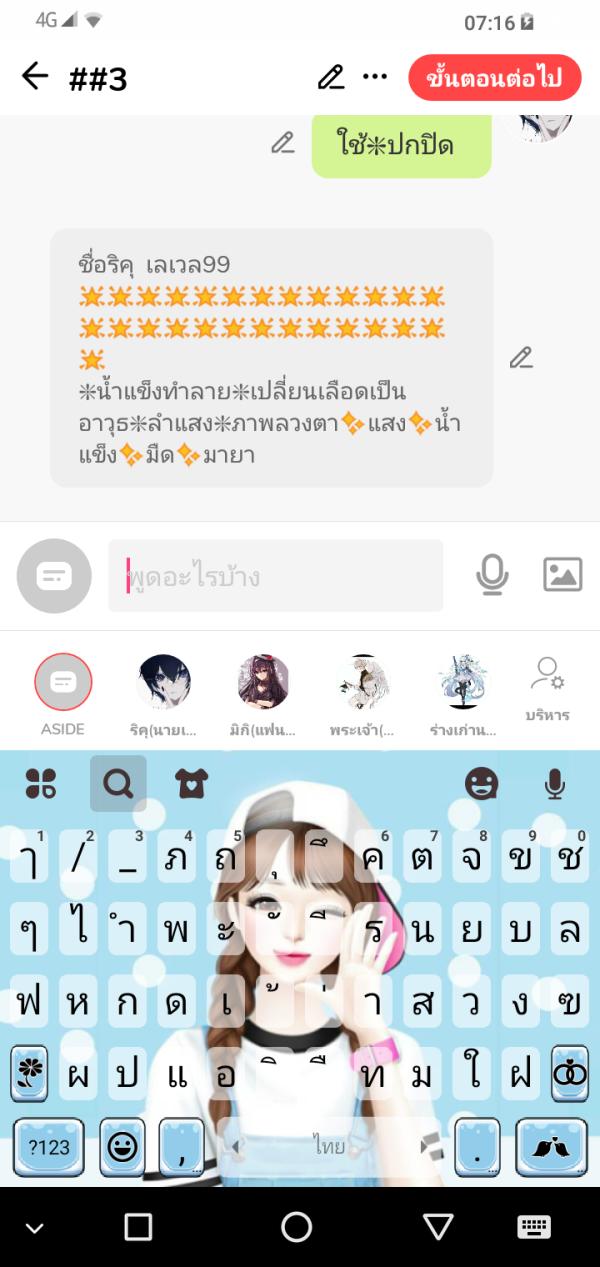Open the keyboard search tool
This screenshot has height=1267, width=600.
pyautogui.click(x=118, y=784)
